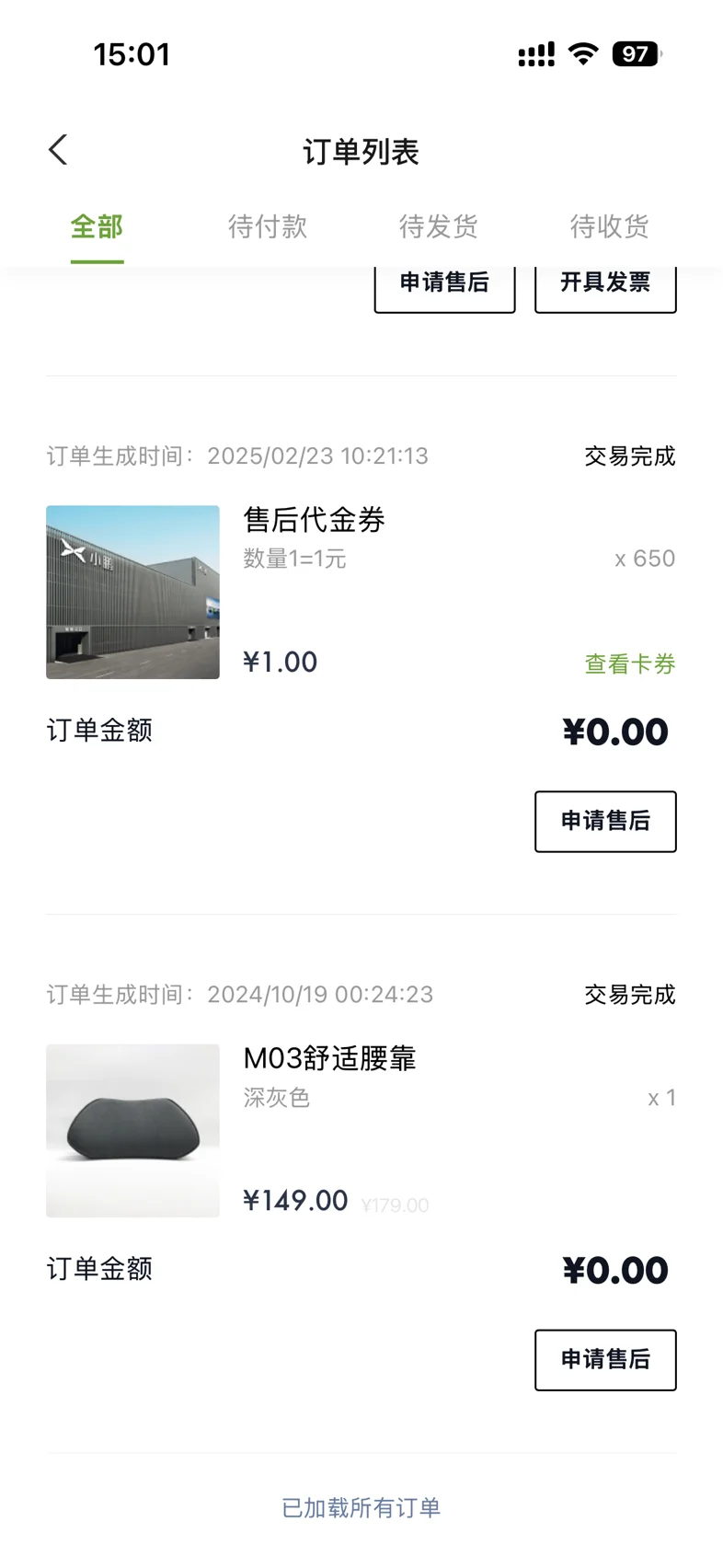Switch to the 全部 tab
The height and width of the screenshot is (1568, 723).
pyautogui.click(x=97, y=226)
